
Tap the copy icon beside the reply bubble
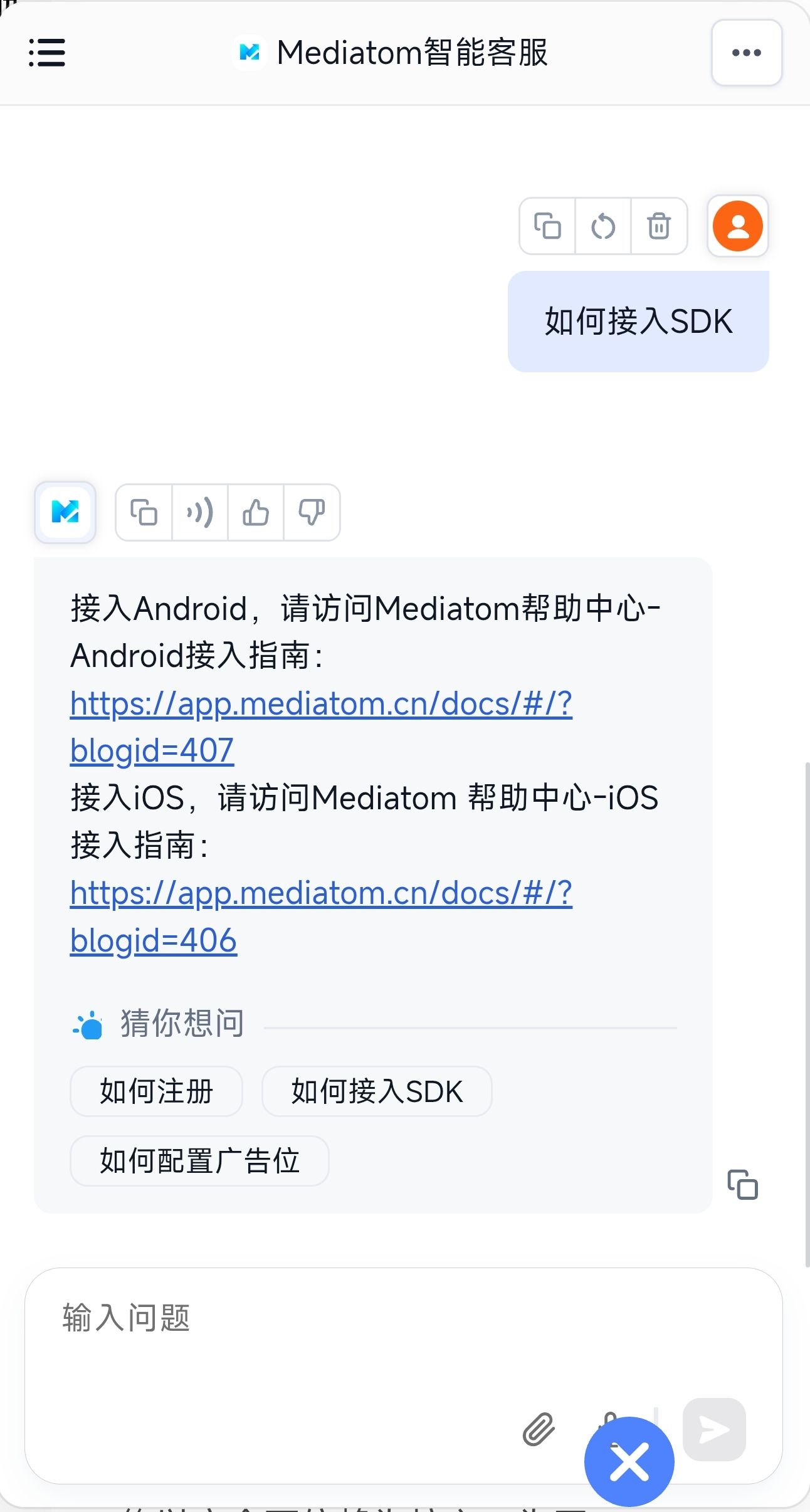click(x=742, y=1184)
